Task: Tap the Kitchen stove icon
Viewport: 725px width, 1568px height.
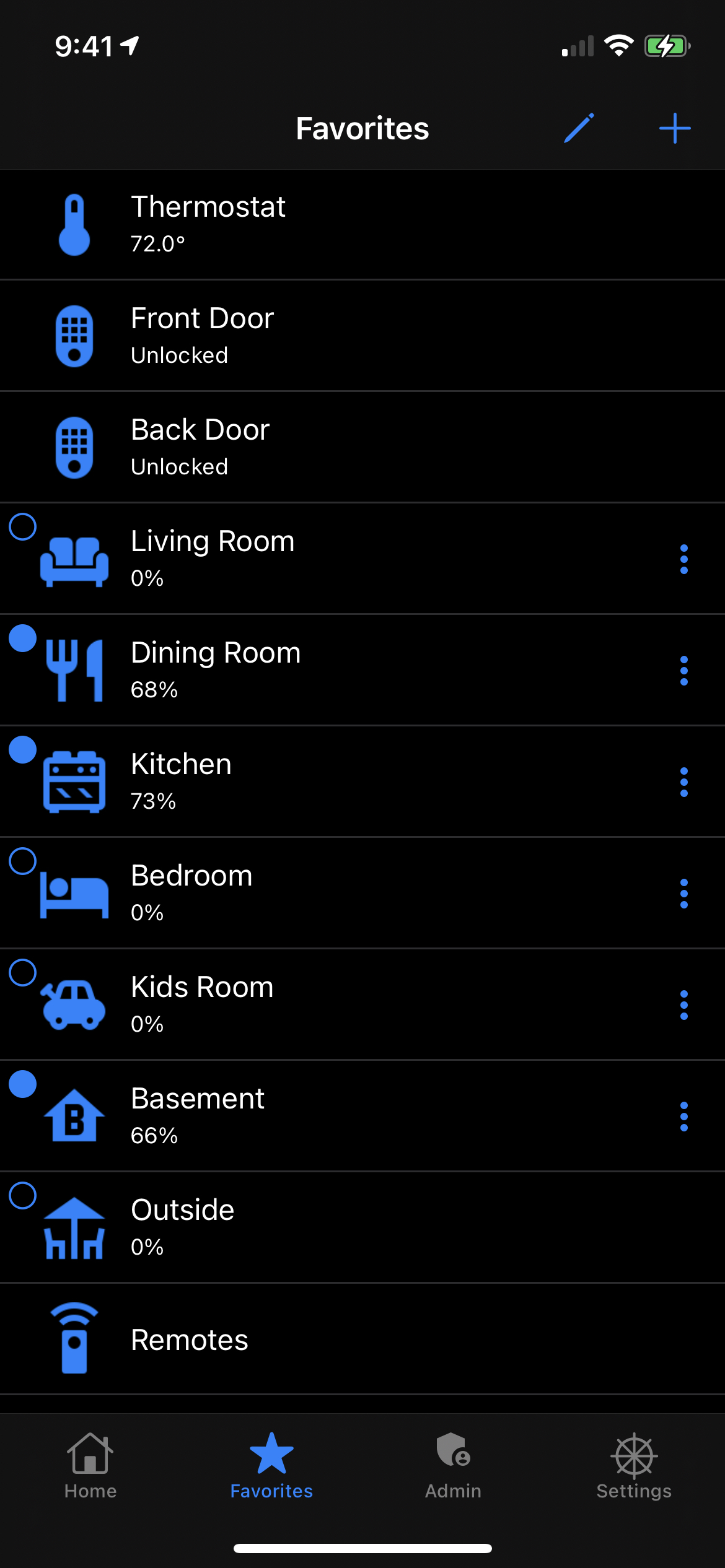Action: coord(74,782)
